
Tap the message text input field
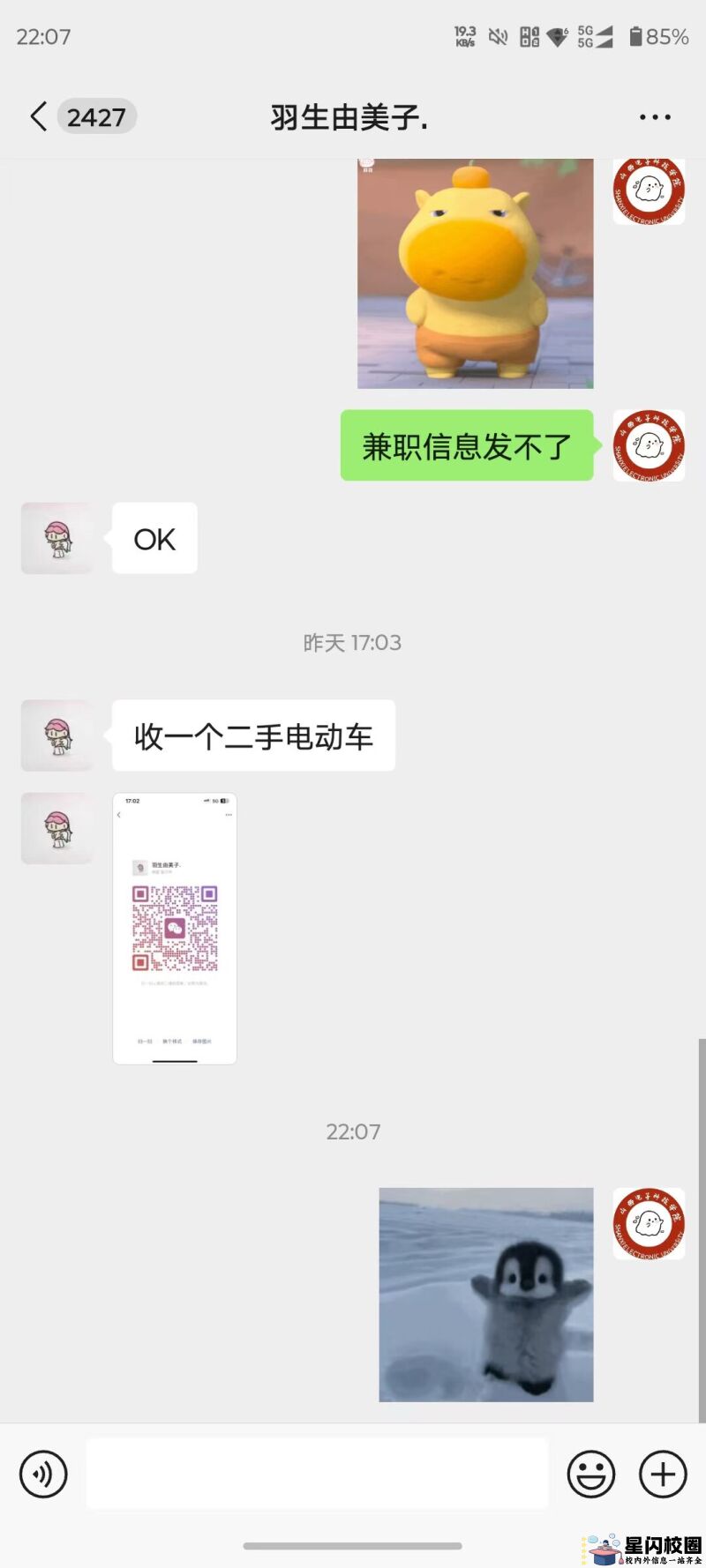point(317,1474)
